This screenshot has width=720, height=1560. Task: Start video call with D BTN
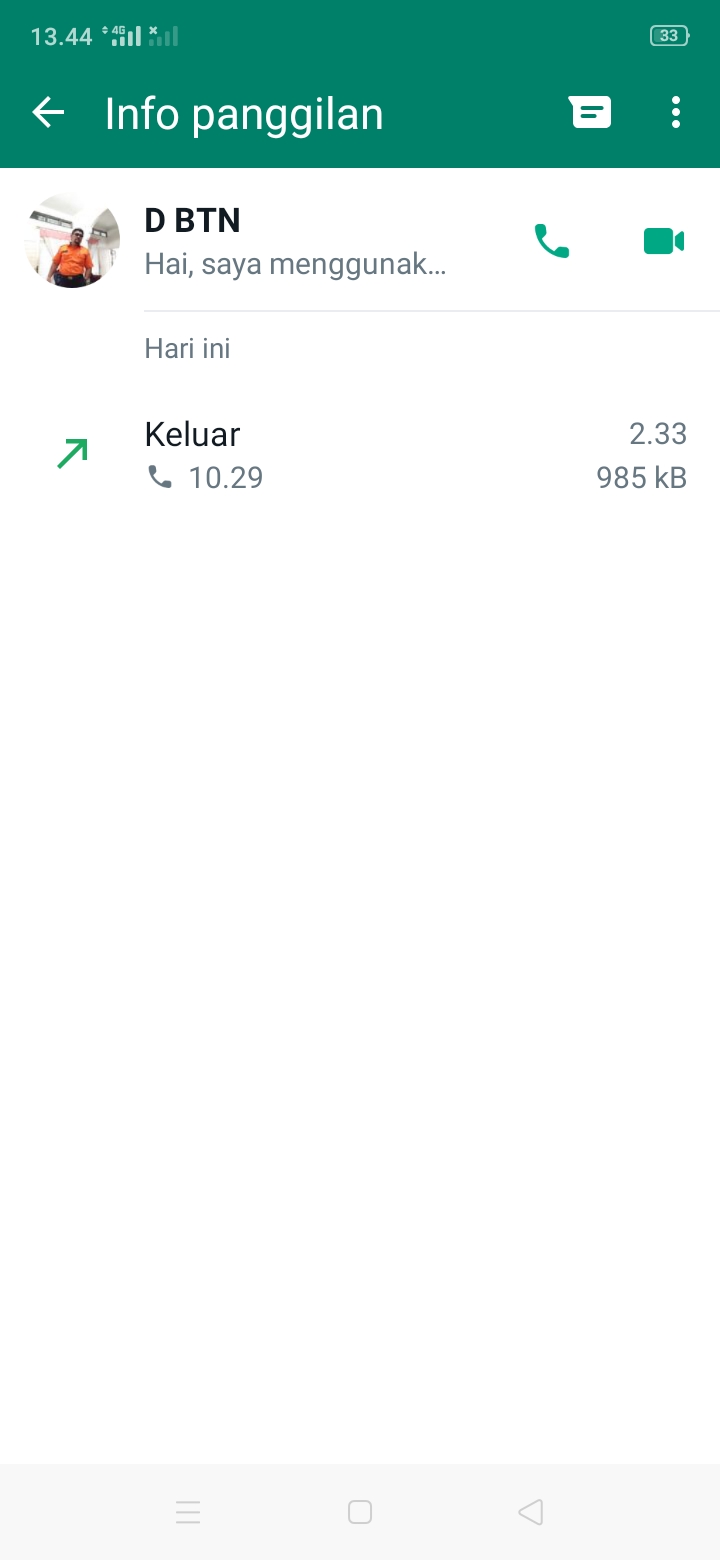coord(663,241)
